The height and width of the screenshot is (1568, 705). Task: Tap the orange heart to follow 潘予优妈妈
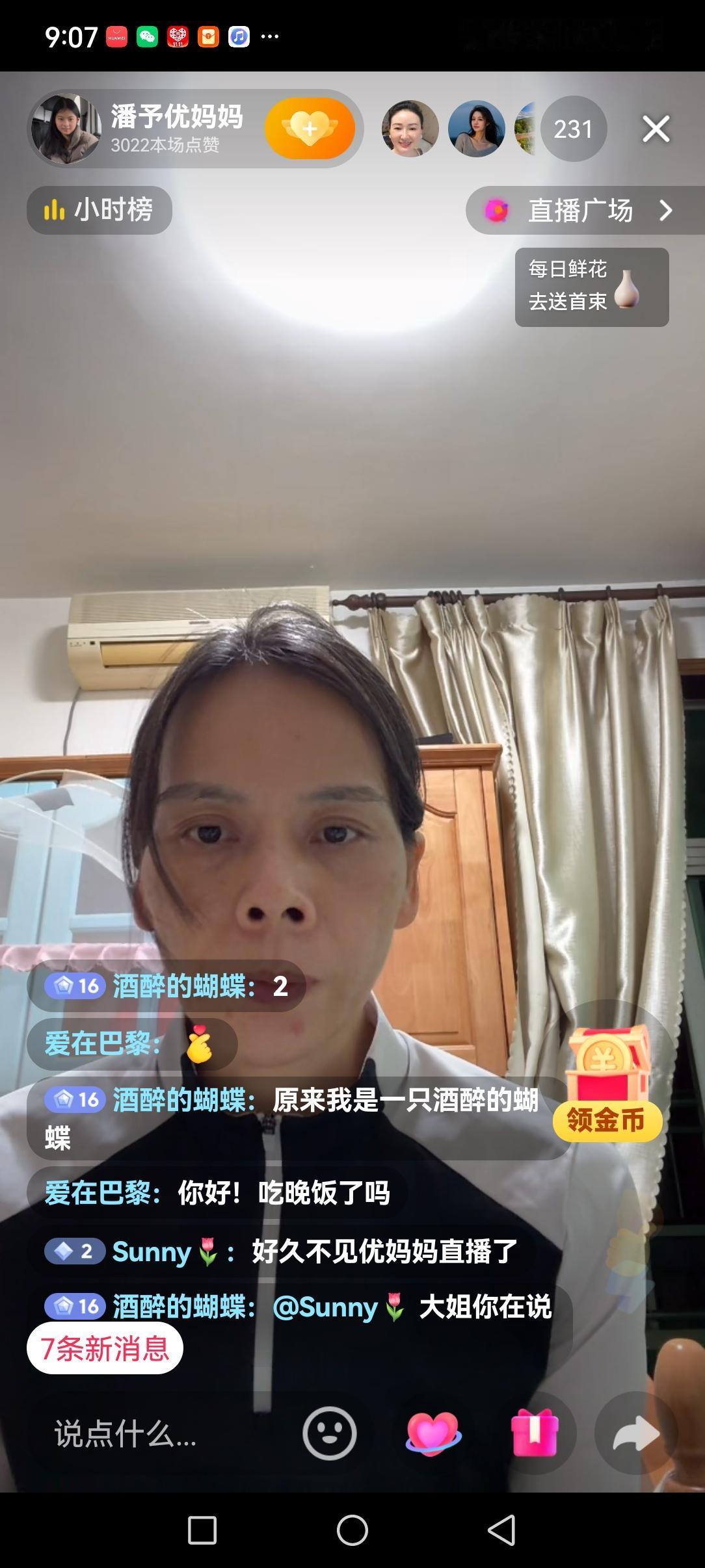(x=311, y=128)
